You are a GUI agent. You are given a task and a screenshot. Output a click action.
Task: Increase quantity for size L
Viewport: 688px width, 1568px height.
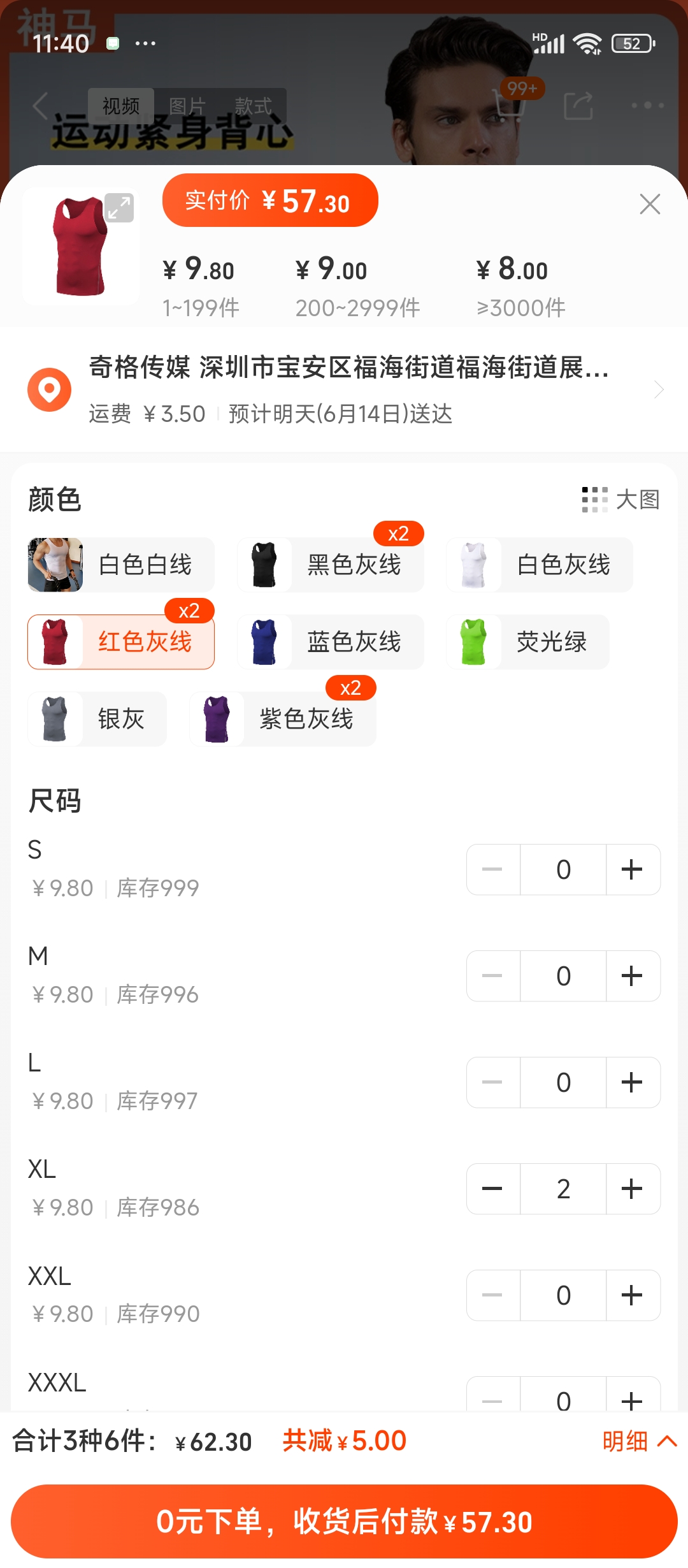(633, 1082)
